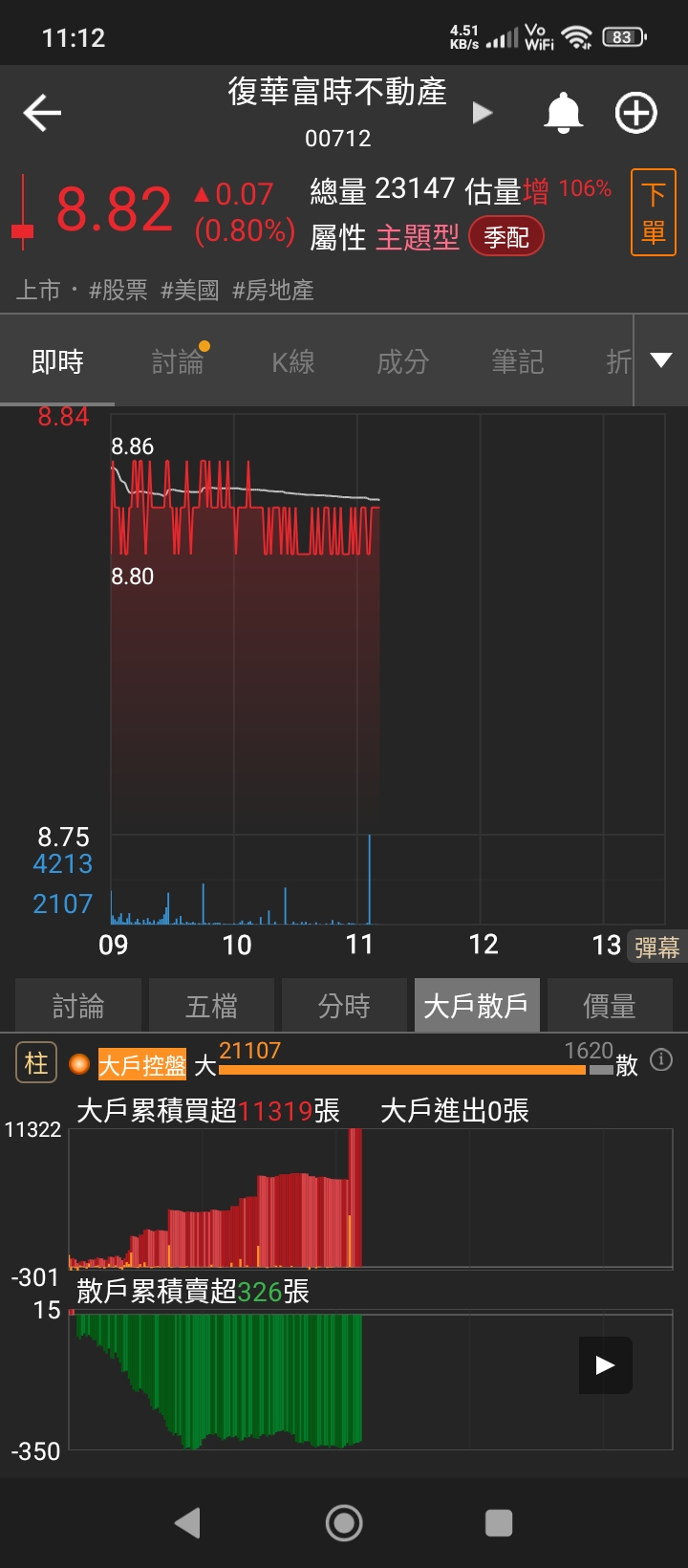Select the 五檔 sub-tab
The height and width of the screenshot is (1568, 688).
(211, 1006)
